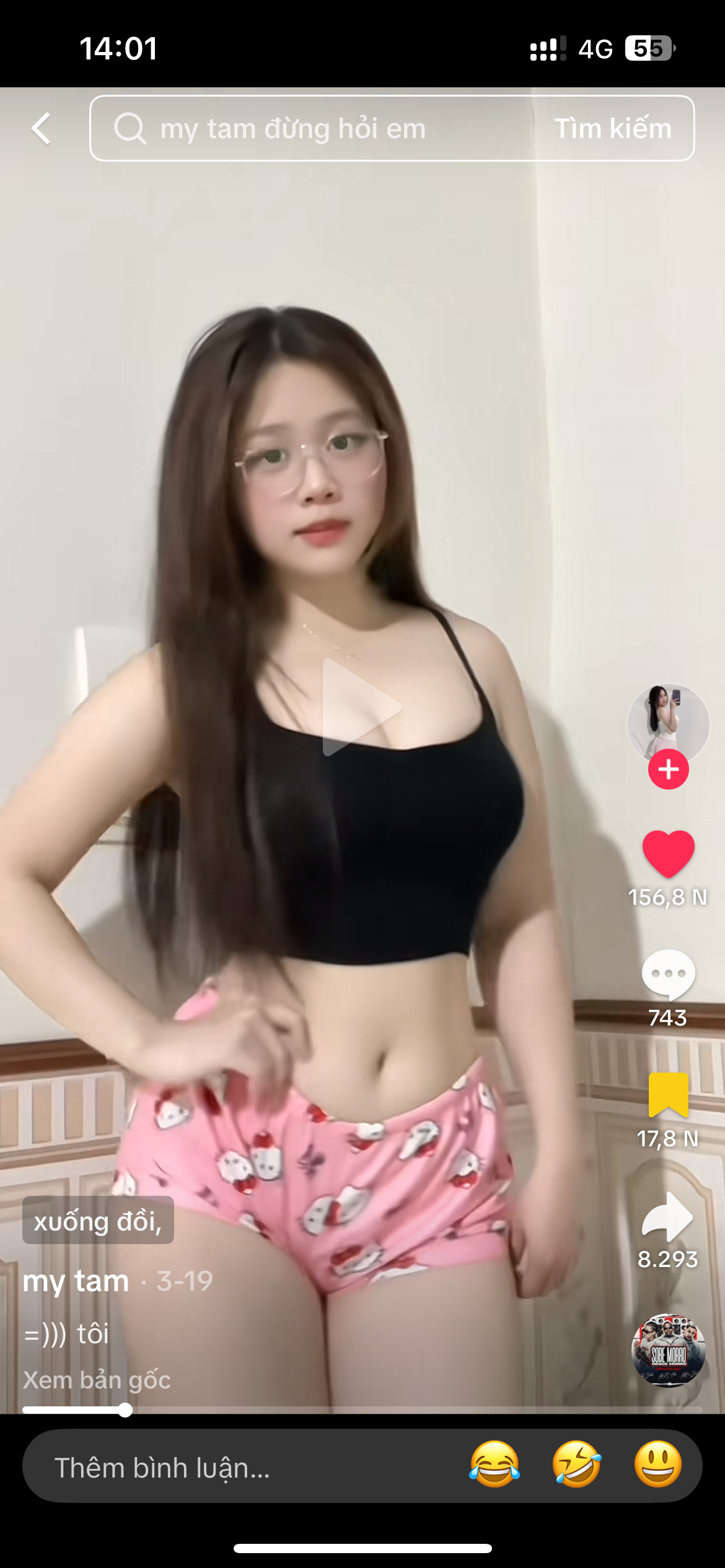The image size is (725, 1568).
Task: Open the spinning sound disc
Action: (668, 1350)
